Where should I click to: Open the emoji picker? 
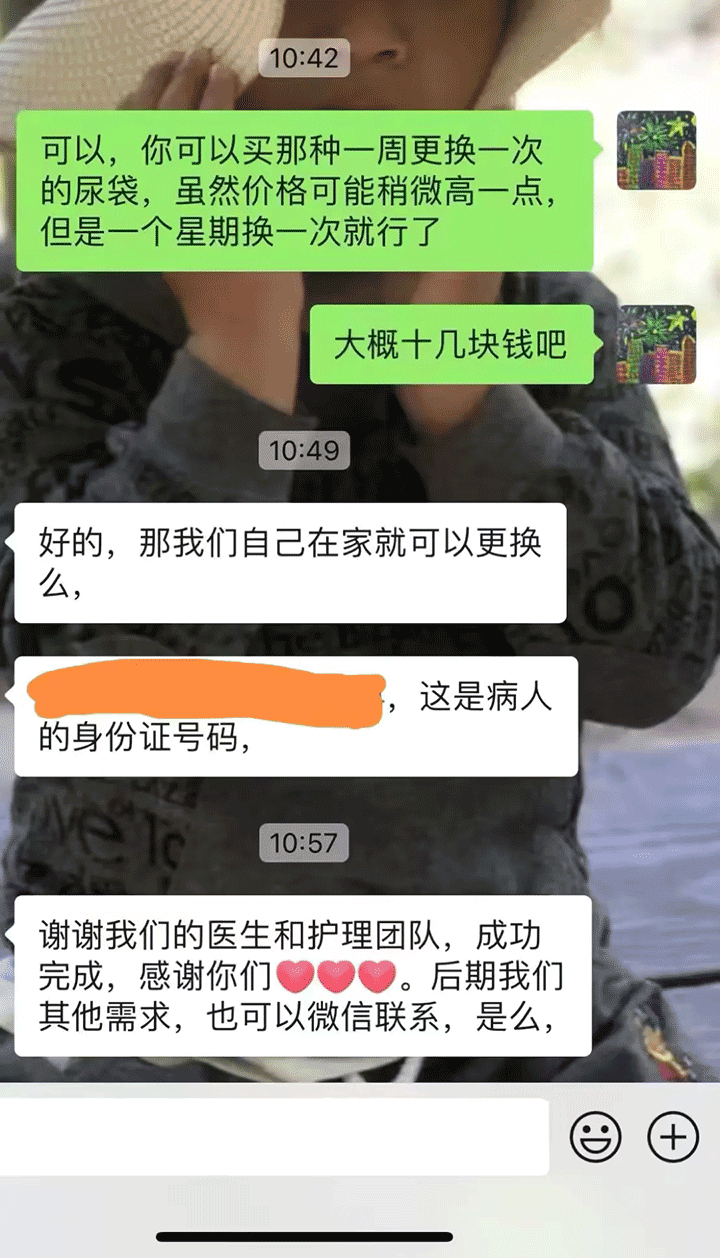click(596, 1137)
